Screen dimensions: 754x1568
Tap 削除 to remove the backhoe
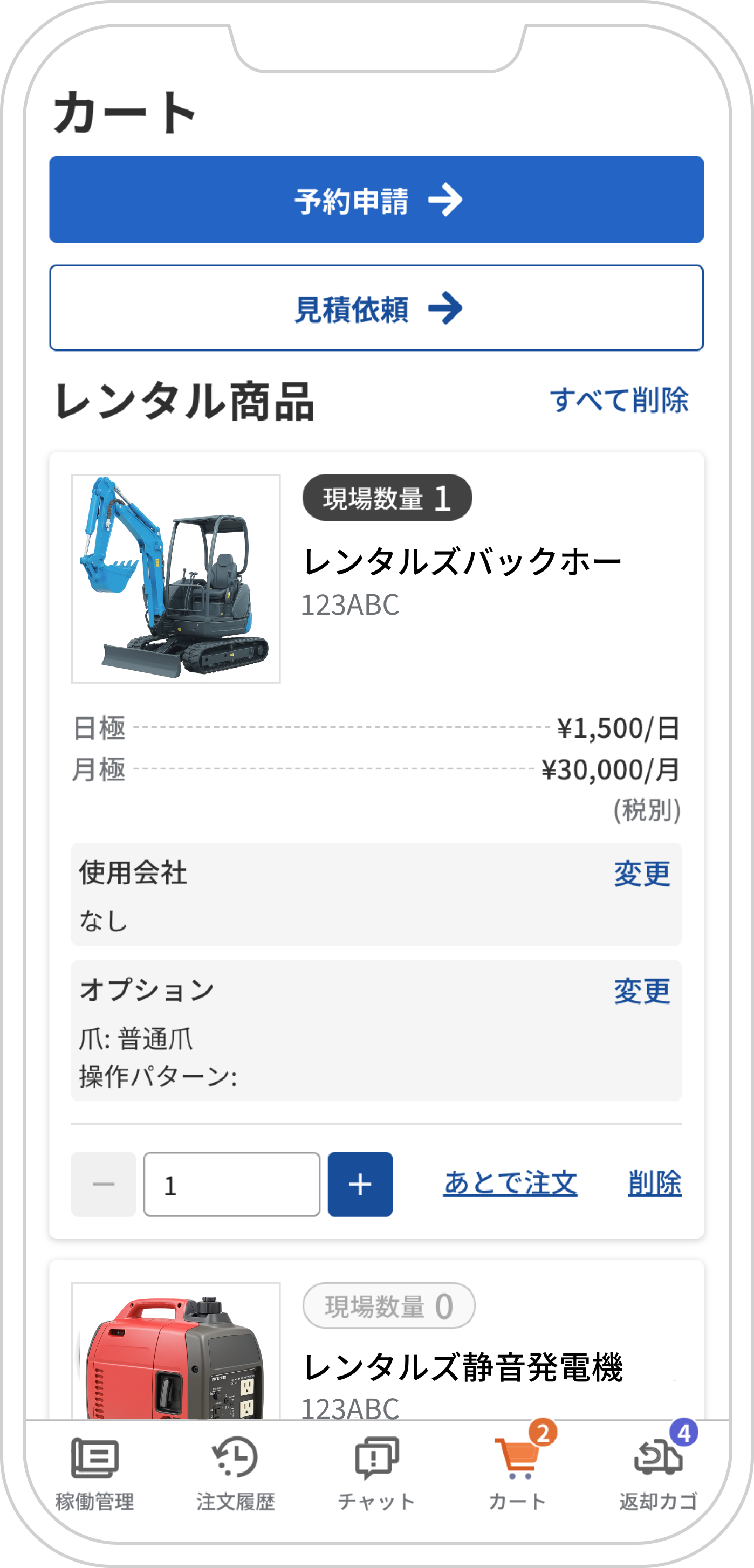click(x=654, y=1182)
